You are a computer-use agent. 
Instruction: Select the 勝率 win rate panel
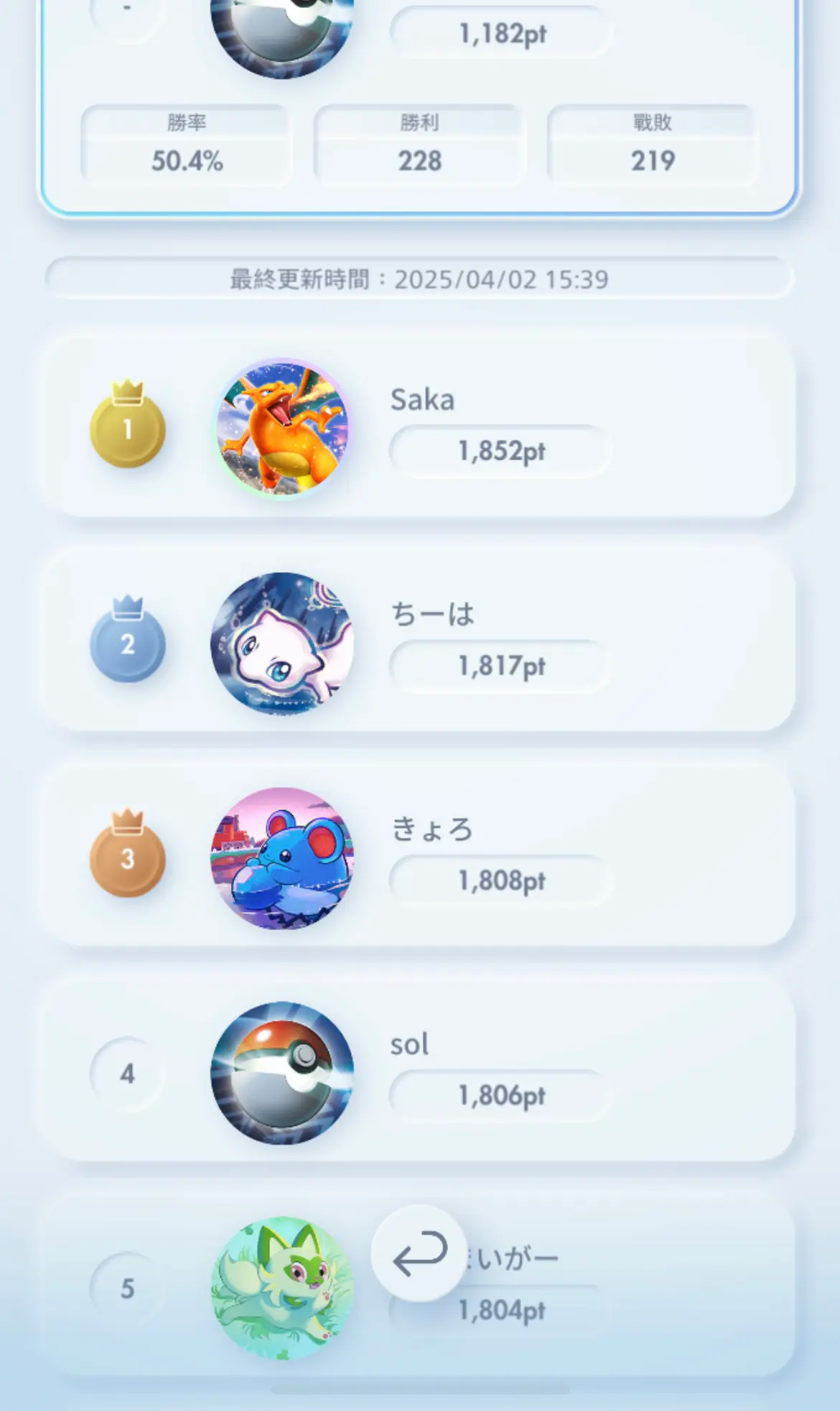tap(188, 143)
